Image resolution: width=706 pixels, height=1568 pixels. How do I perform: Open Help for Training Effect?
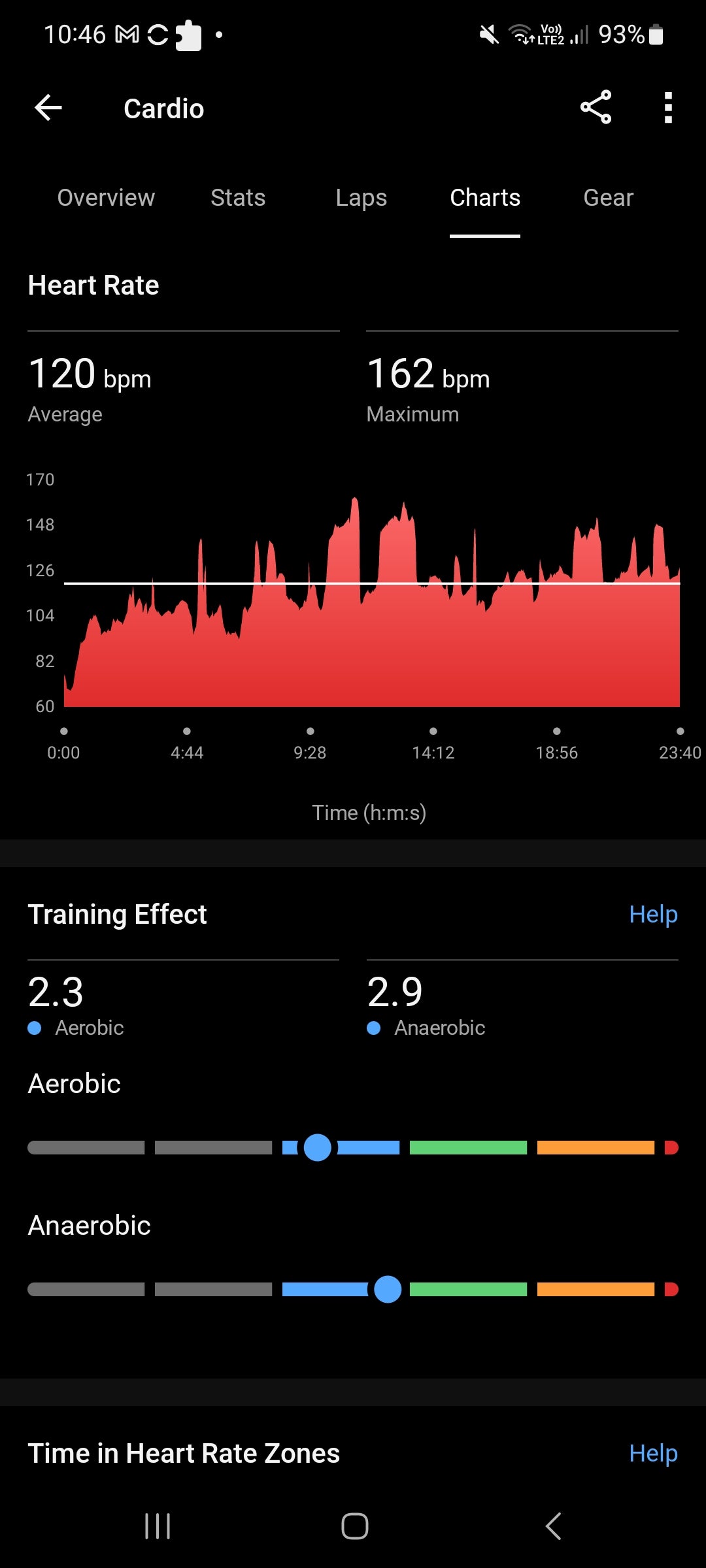652,914
